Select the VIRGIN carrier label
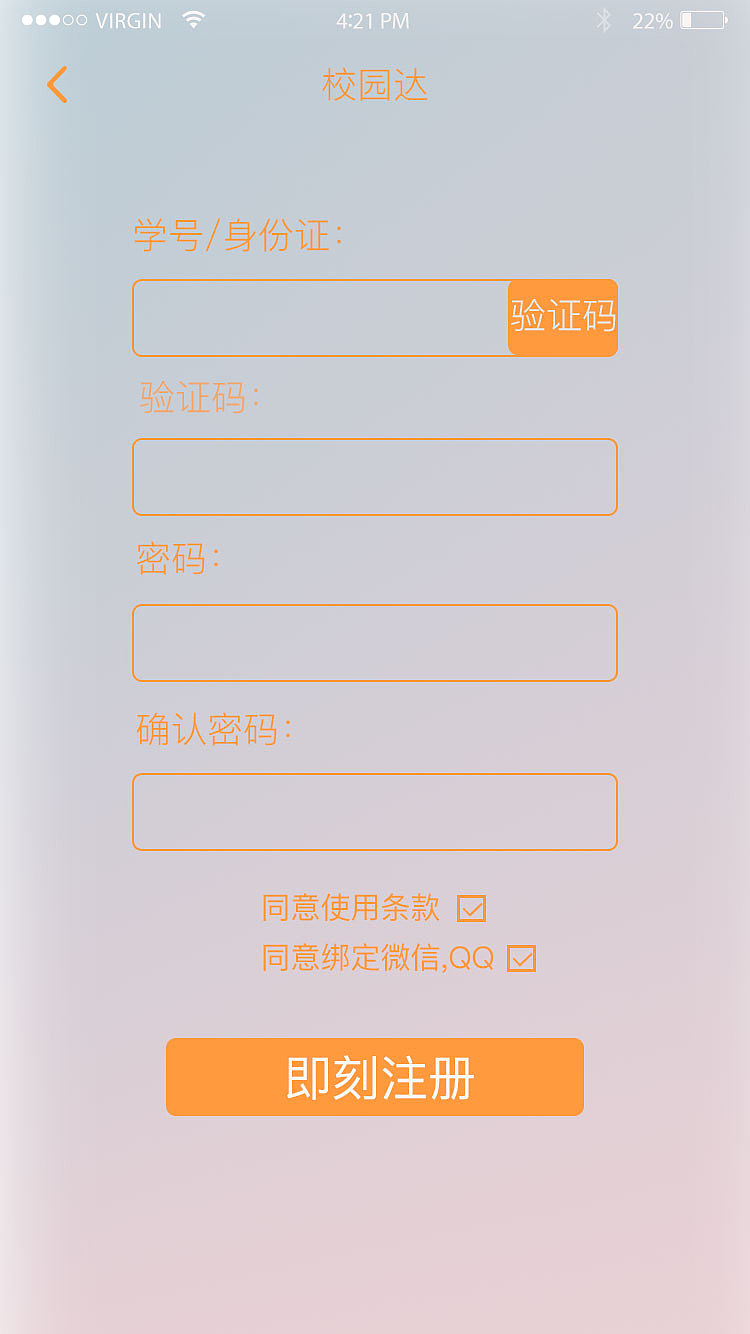The width and height of the screenshot is (750, 1334). 127,19
